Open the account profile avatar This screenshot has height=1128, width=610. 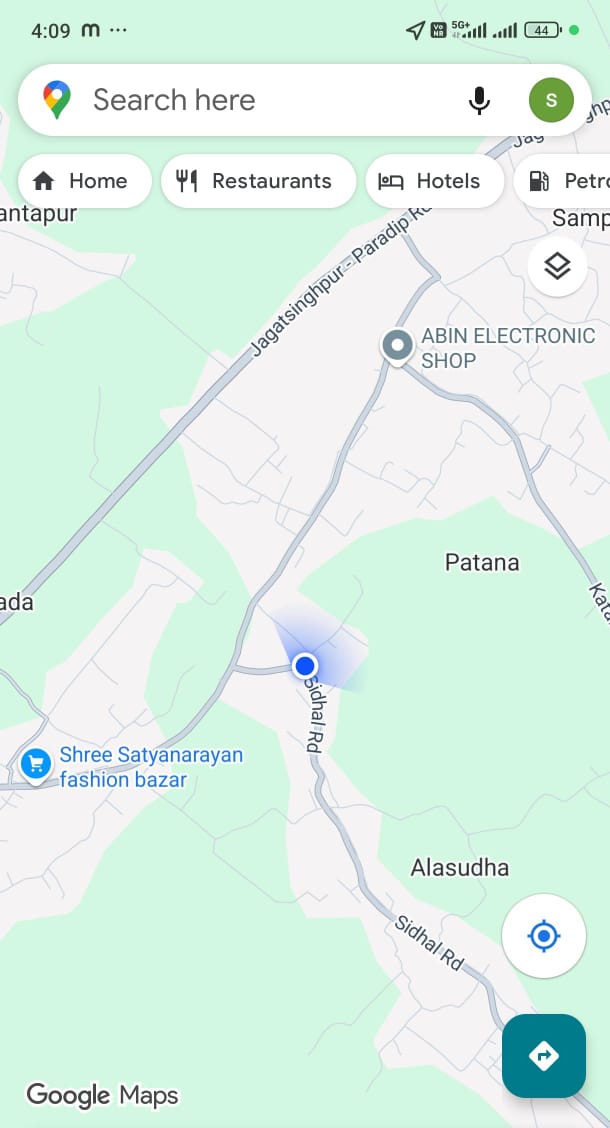click(551, 100)
